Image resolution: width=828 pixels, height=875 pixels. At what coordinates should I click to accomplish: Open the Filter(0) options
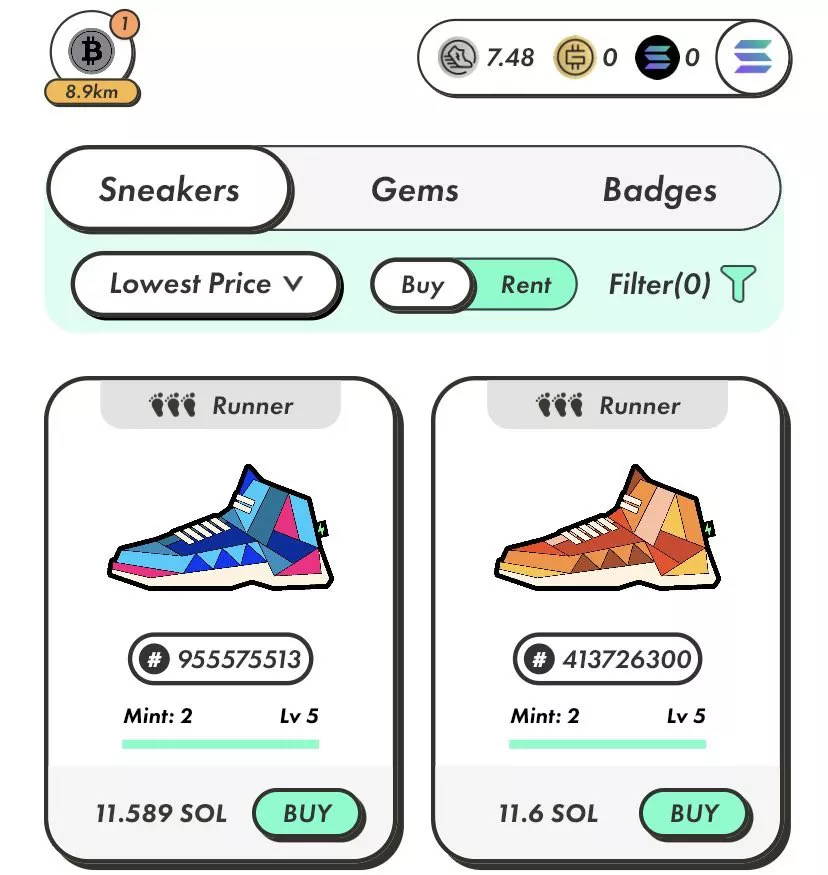pyautogui.click(x=681, y=285)
